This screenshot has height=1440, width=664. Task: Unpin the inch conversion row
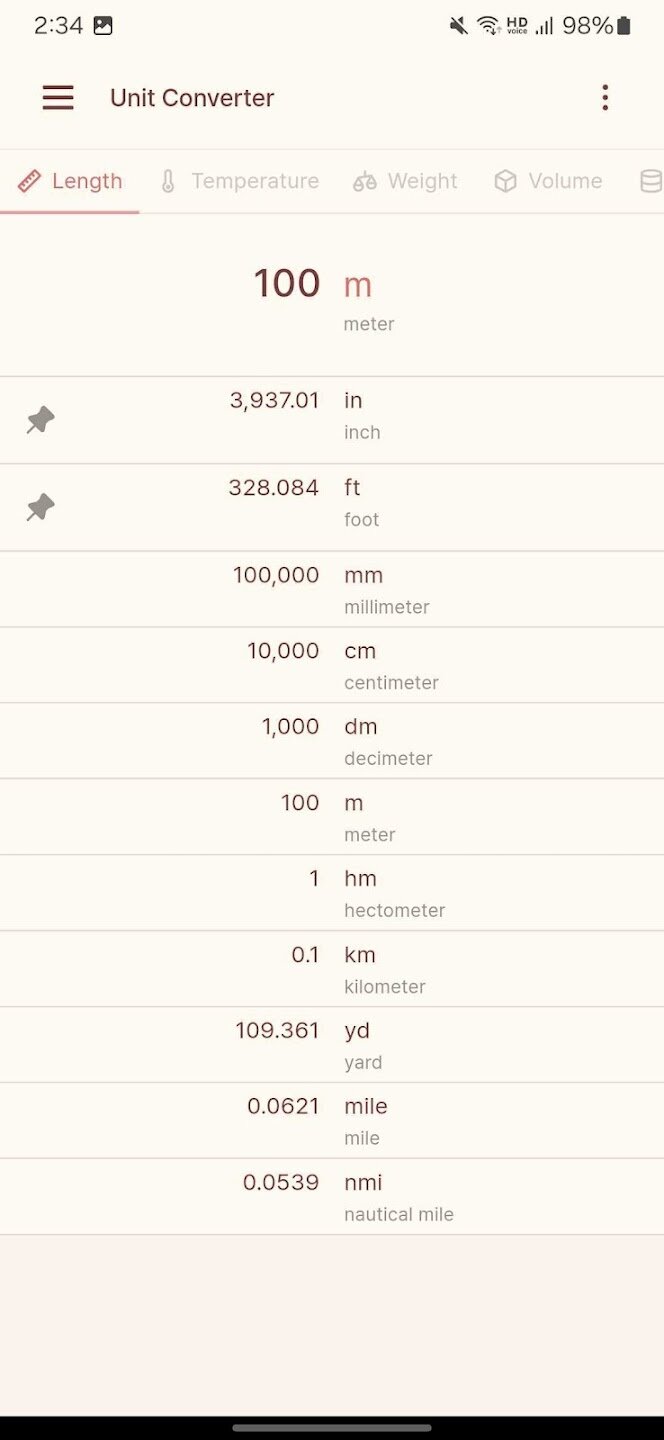tap(40, 420)
